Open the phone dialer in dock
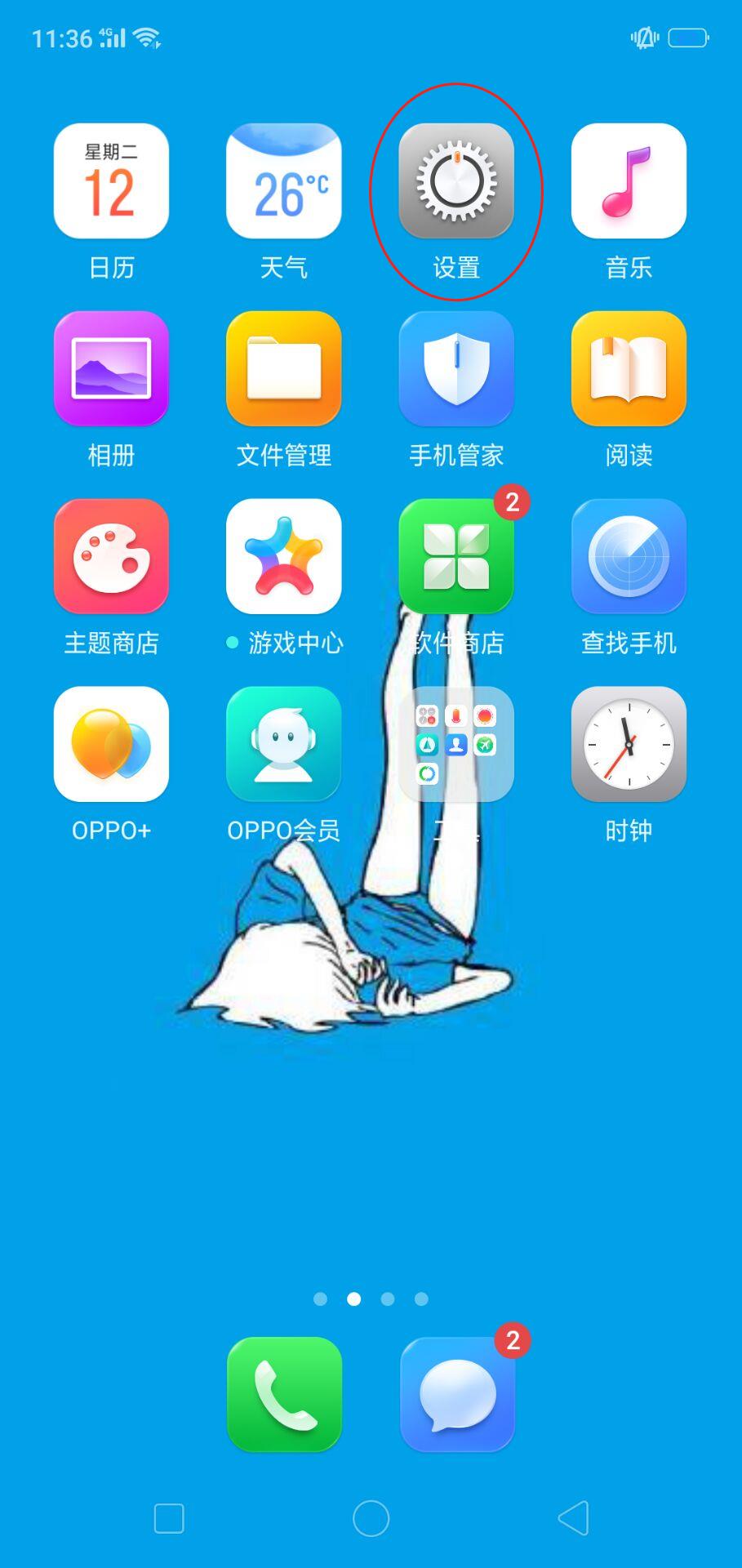Viewport: 742px width, 1568px height. pos(284,1394)
